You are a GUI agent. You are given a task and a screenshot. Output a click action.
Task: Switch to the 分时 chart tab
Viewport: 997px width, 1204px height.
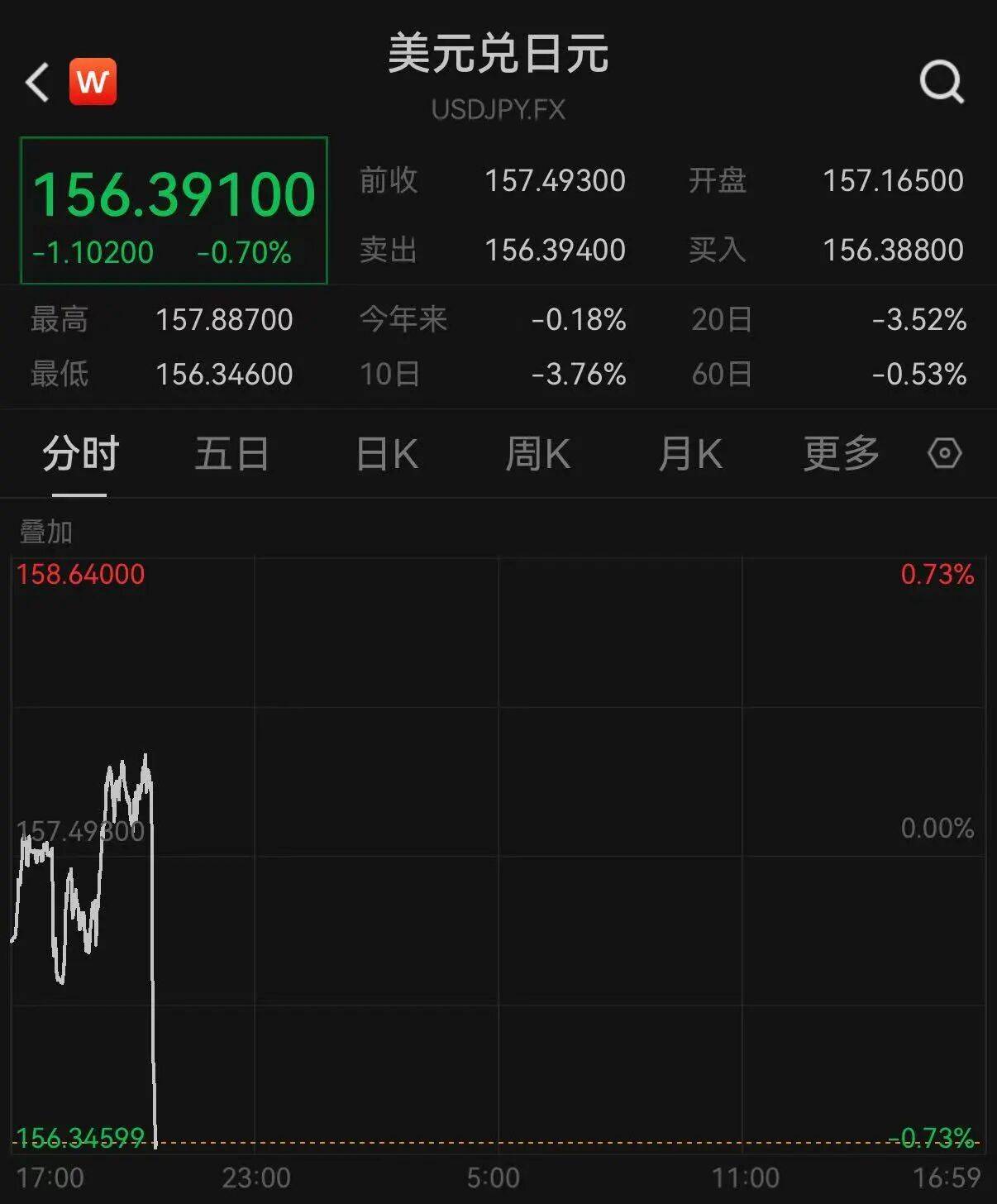pyautogui.click(x=81, y=454)
